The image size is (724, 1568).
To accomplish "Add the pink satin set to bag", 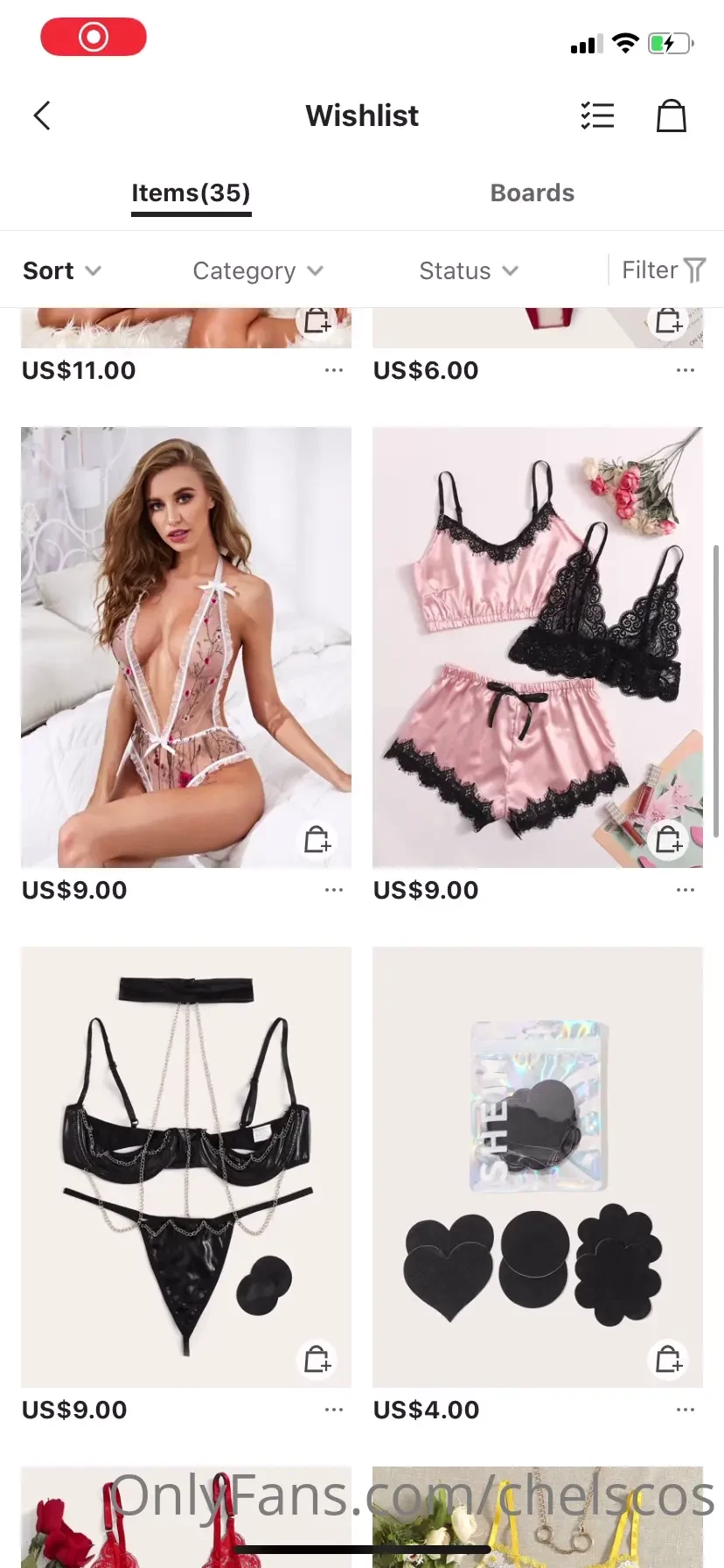I will coord(669,841).
